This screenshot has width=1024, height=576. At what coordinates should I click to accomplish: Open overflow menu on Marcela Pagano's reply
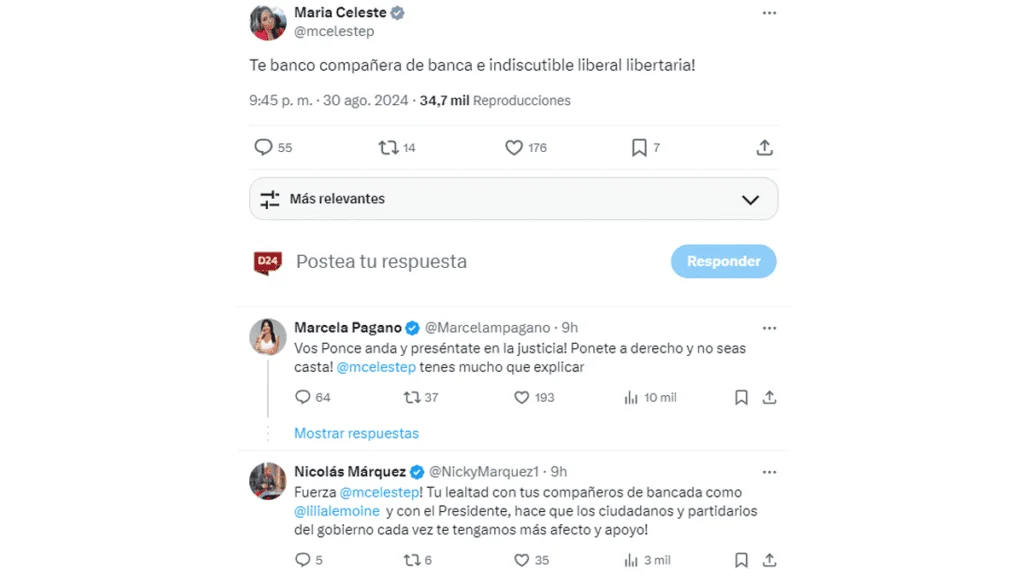click(x=768, y=328)
